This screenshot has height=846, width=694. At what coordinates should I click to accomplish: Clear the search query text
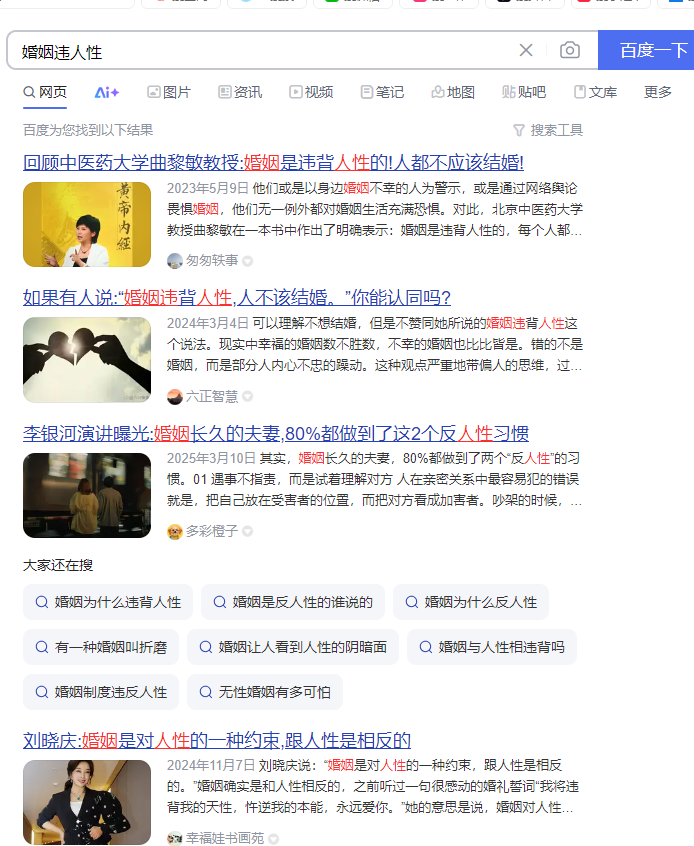tap(526, 50)
